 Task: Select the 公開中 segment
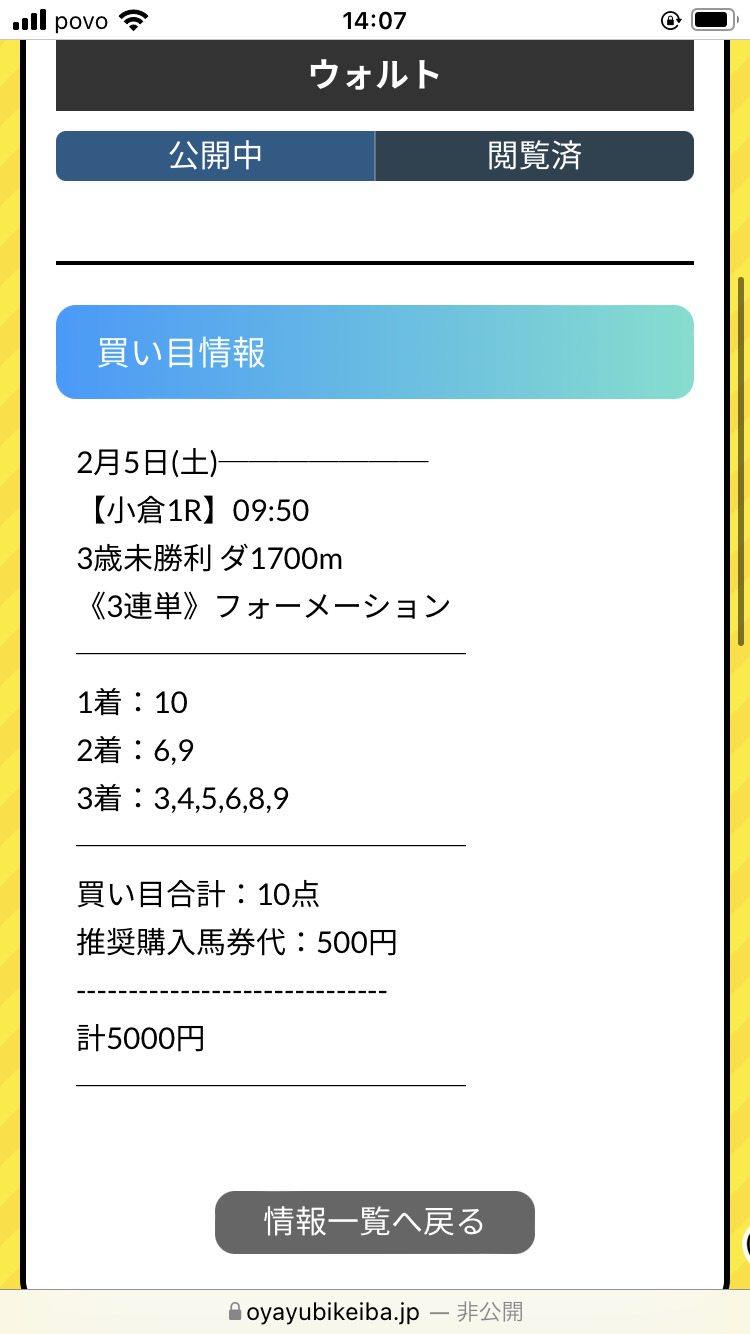[215, 156]
